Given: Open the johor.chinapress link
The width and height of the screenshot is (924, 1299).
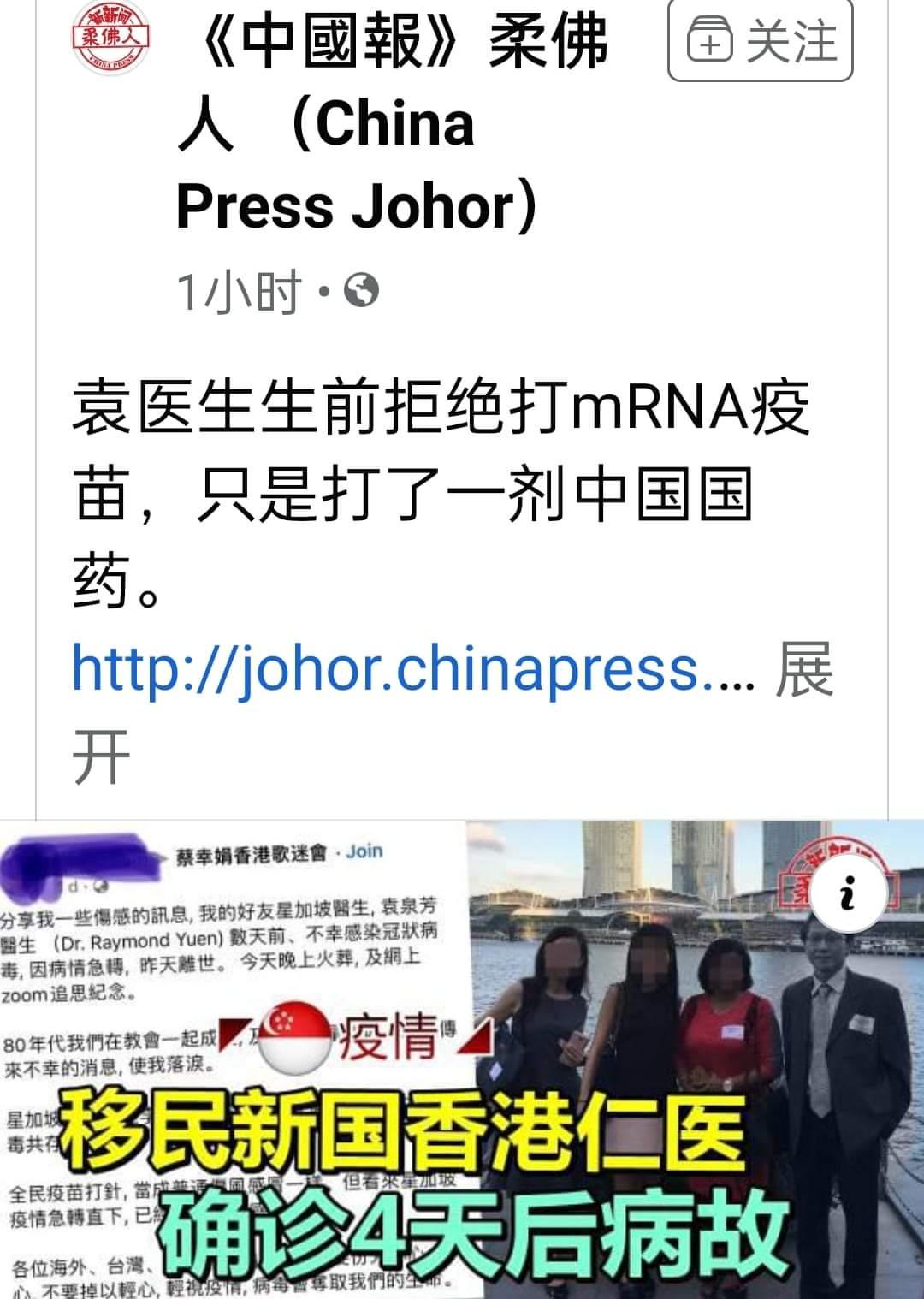Looking at the screenshot, I should pos(412,668).
